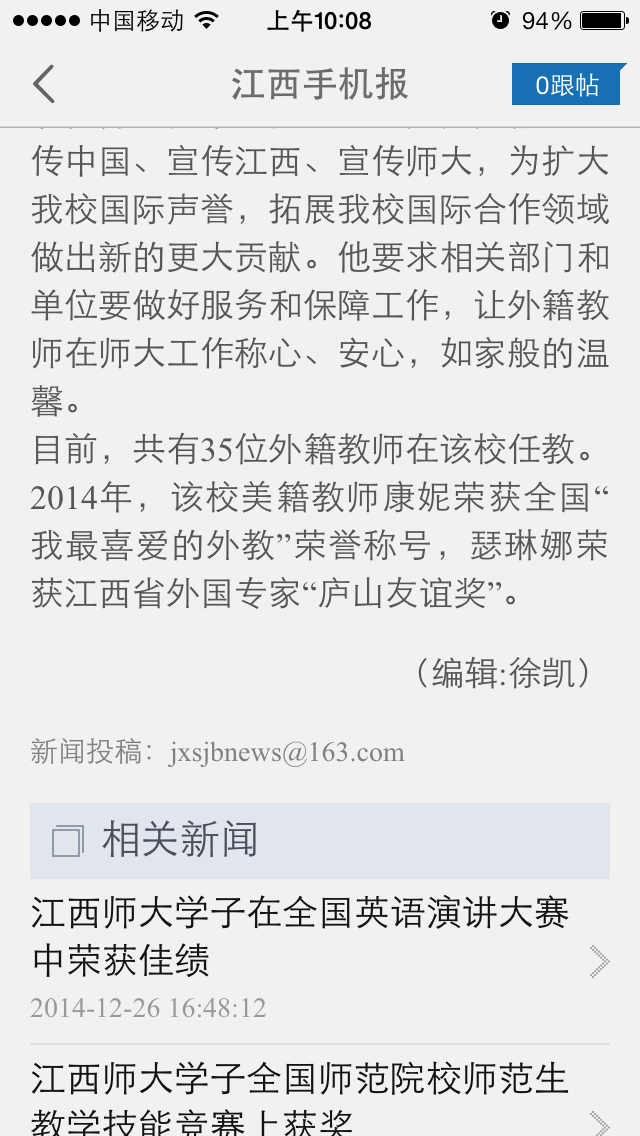Open related news about 师范生教学技能竞赛

320,1091
